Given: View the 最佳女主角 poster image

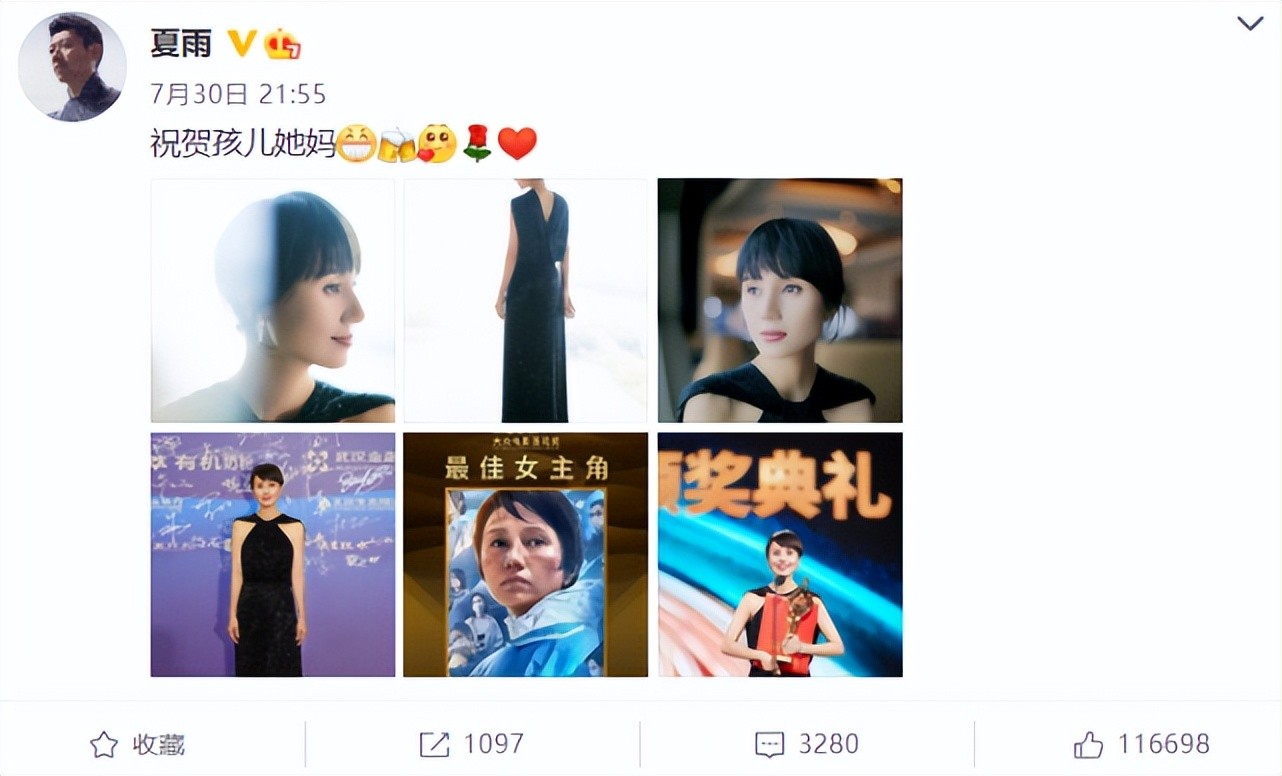Looking at the screenshot, I should (526, 555).
